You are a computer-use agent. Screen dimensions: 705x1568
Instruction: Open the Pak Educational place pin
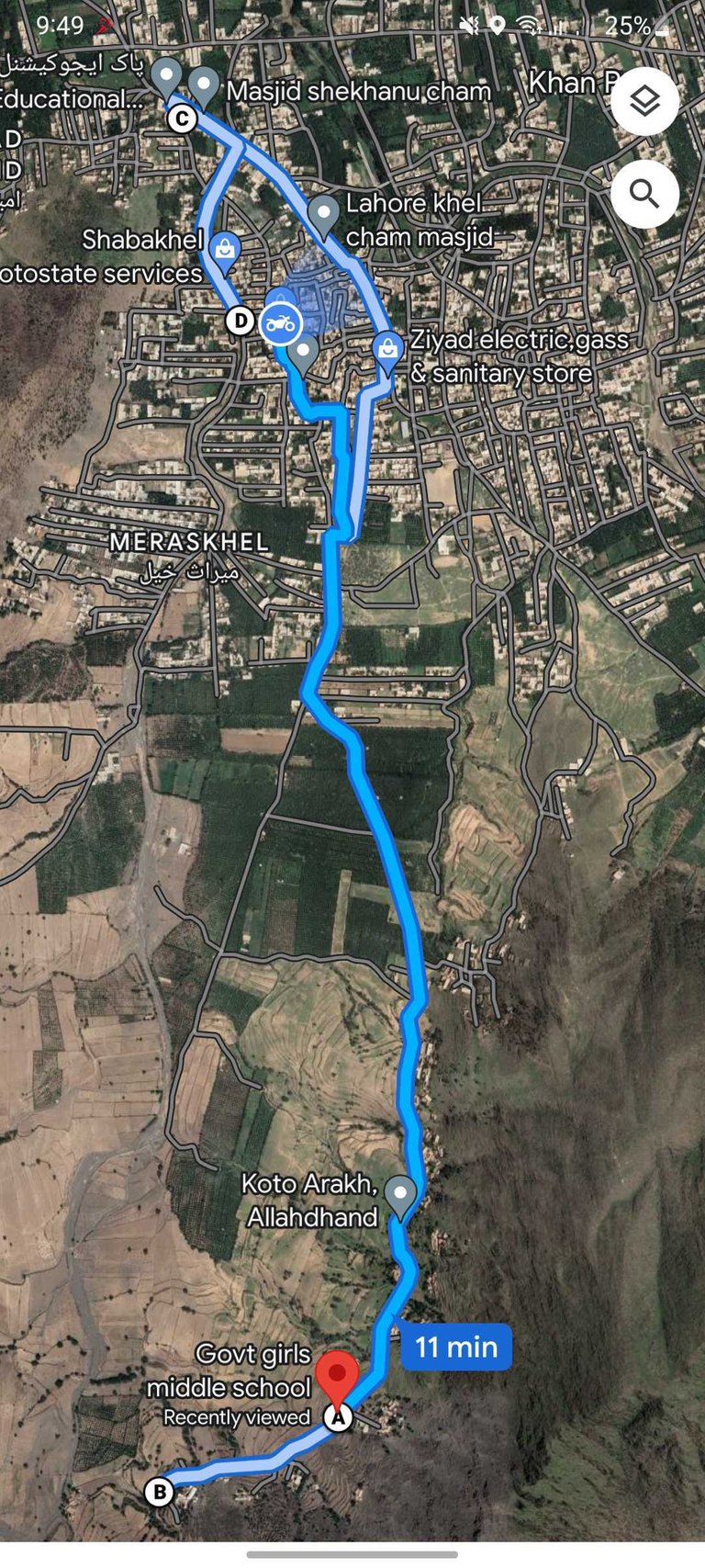point(166,75)
